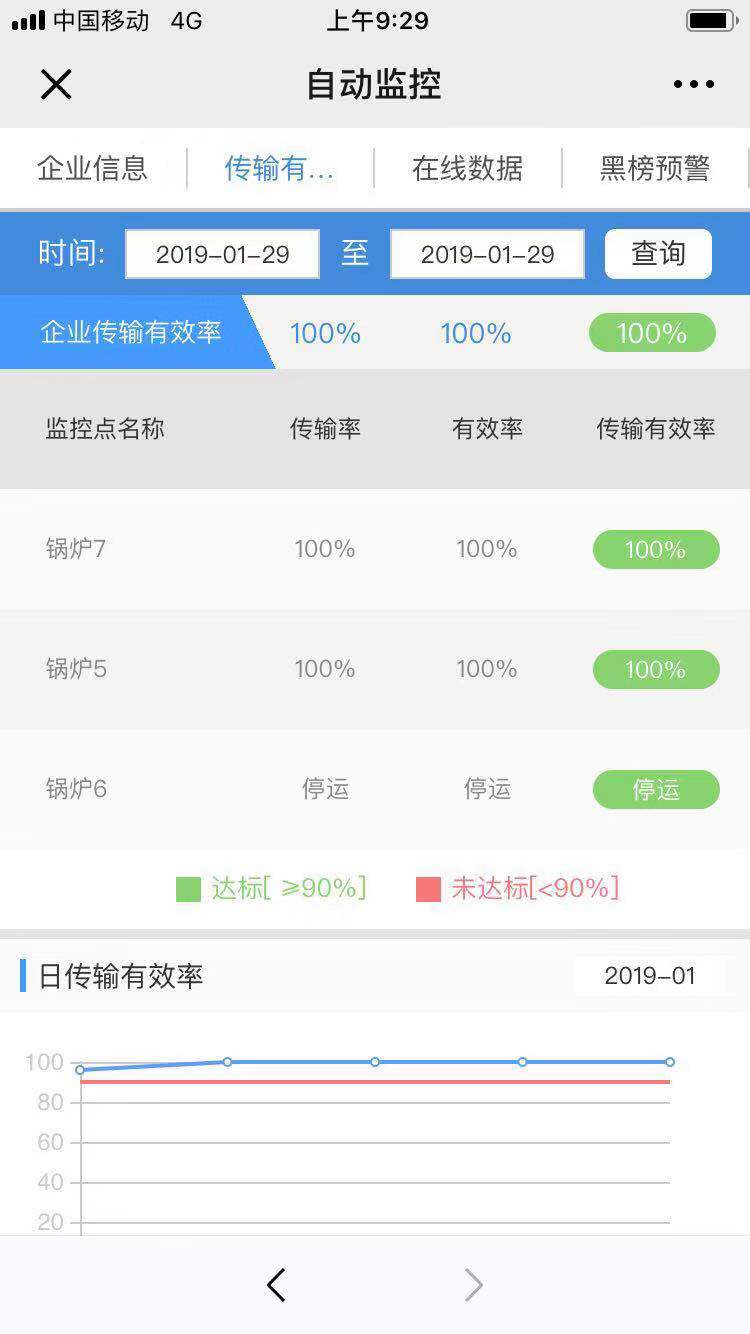Go back using the bottom left arrow
Viewport: 750px width, 1334px height.
pyautogui.click(x=276, y=1285)
